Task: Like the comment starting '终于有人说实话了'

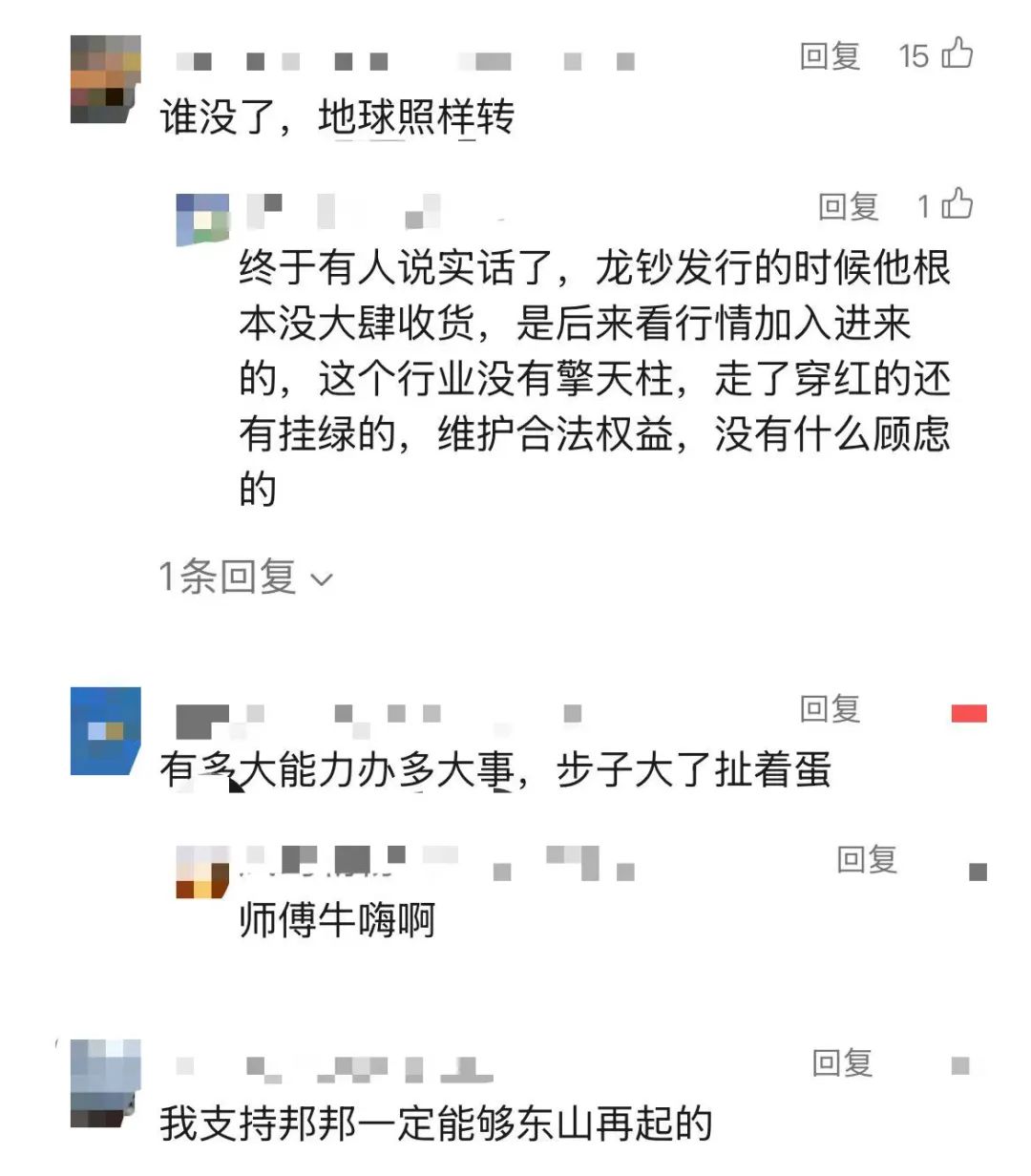Action: pos(957,204)
